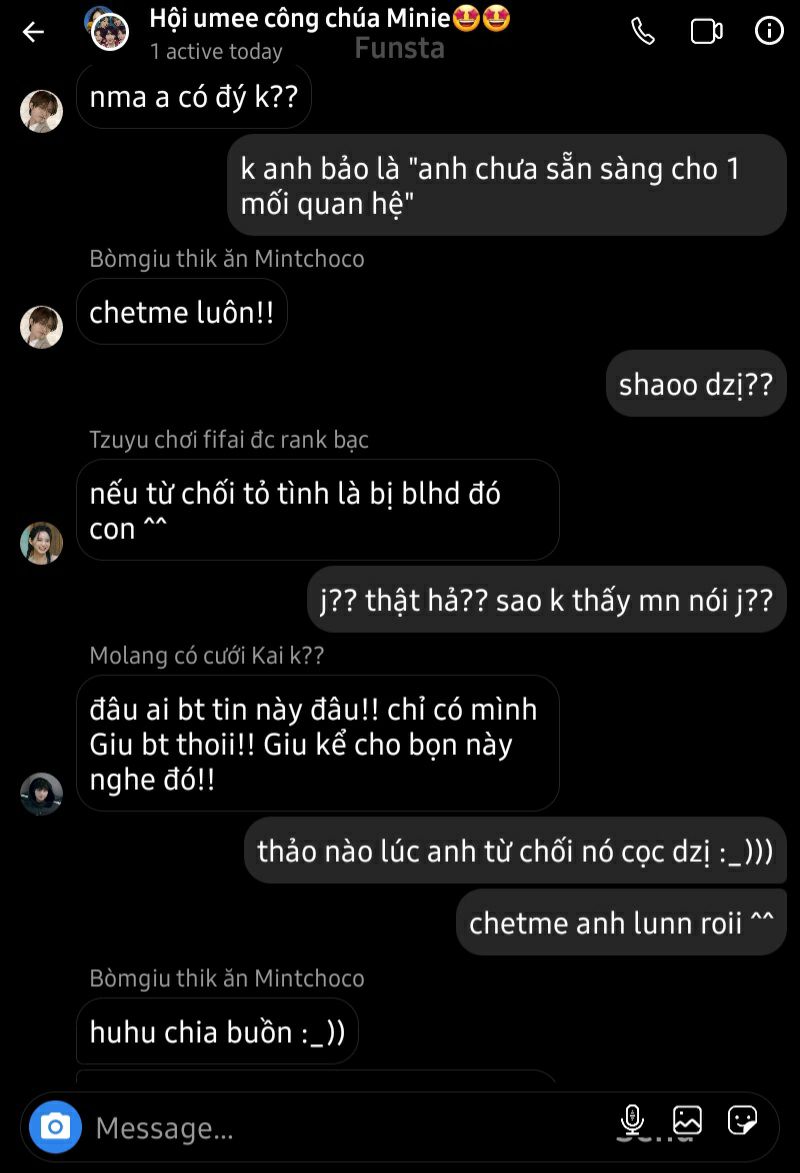This screenshot has width=800, height=1173.
Task: Start a video call with the group
Action: coord(706,32)
